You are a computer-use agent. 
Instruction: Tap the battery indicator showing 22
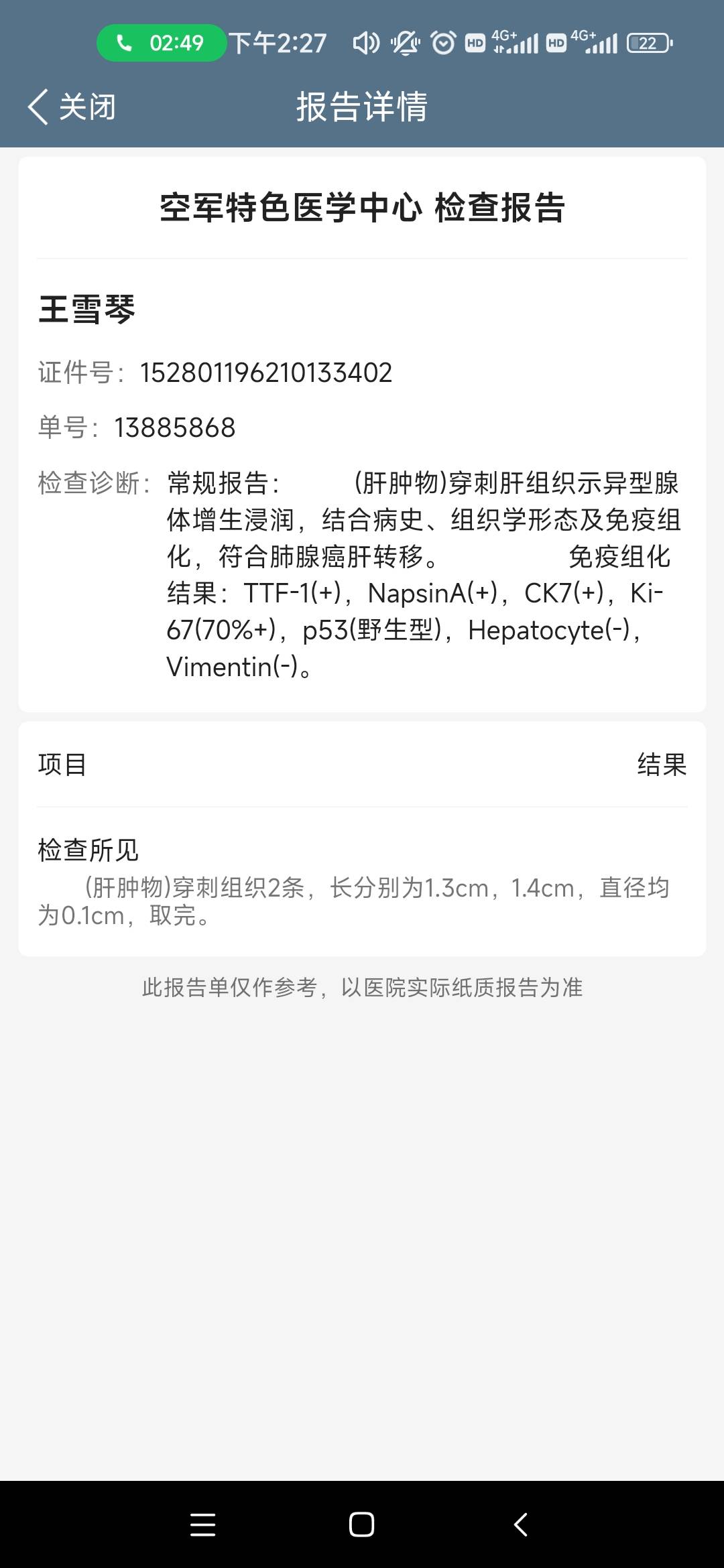[x=647, y=43]
